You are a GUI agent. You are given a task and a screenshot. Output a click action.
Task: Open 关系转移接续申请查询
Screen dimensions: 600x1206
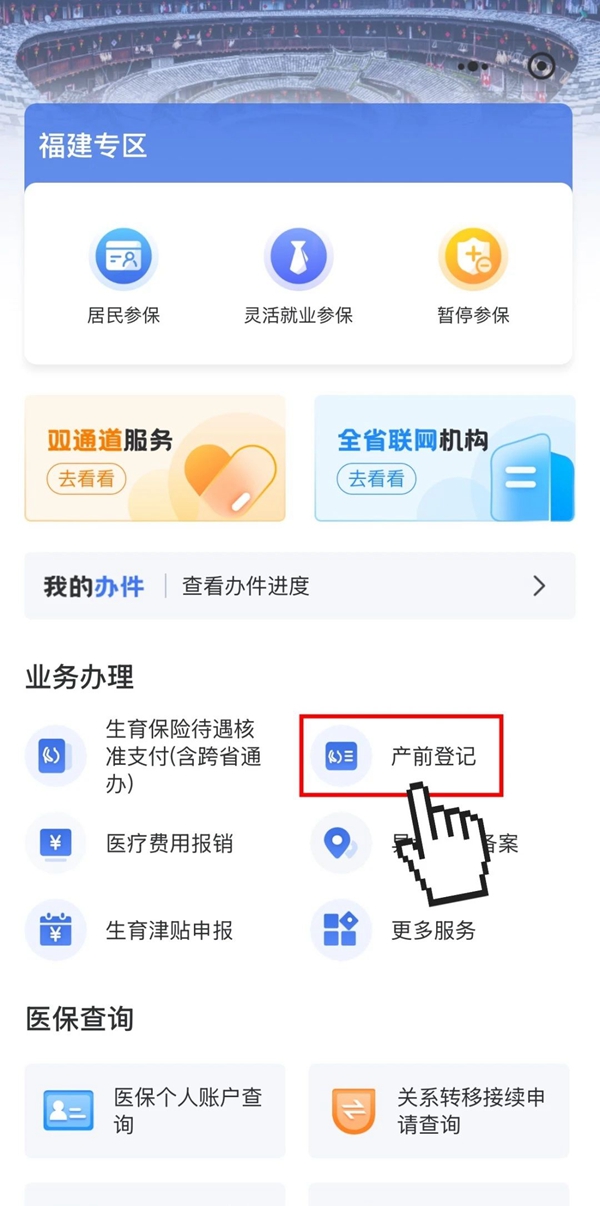tap(439, 1110)
